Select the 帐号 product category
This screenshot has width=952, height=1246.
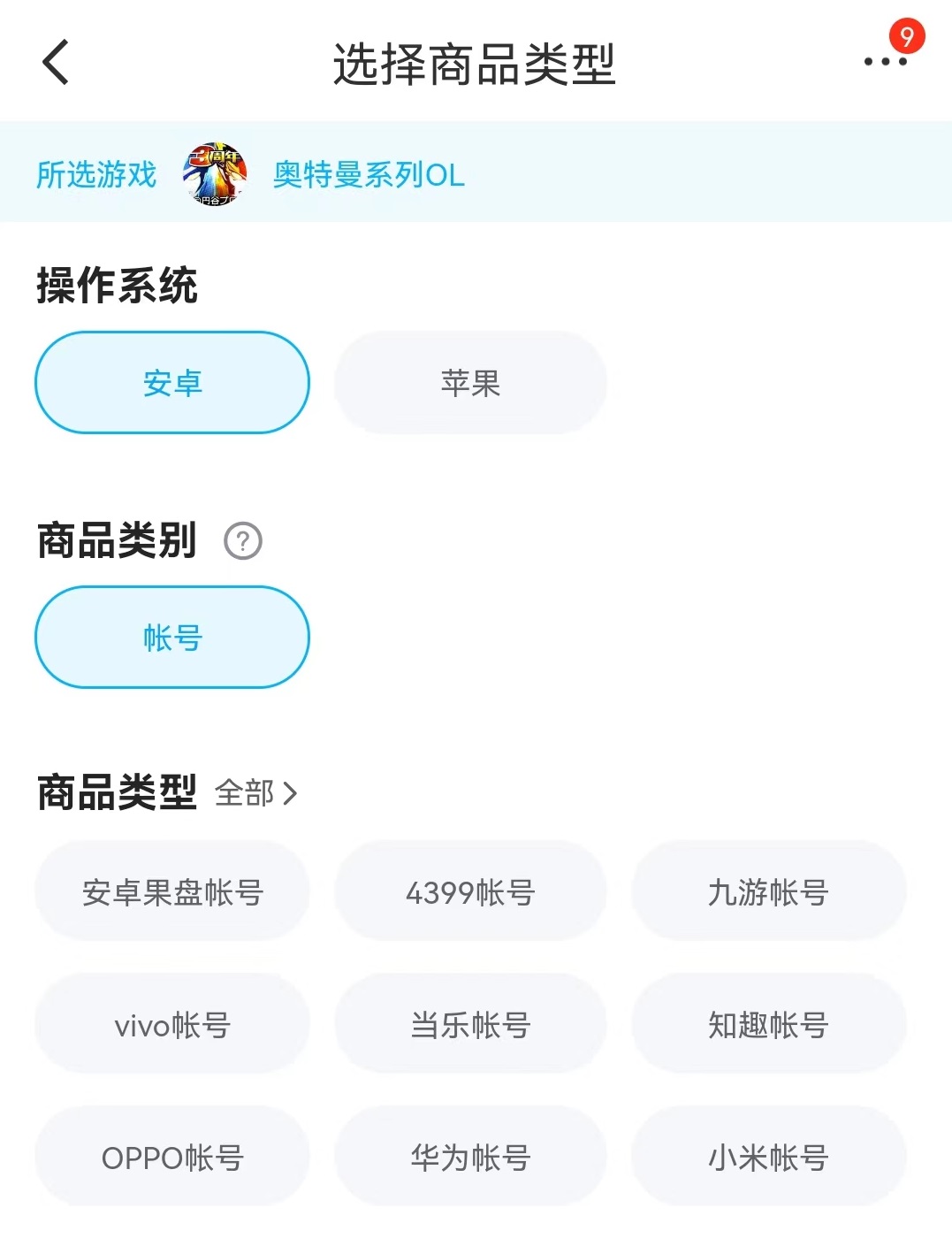click(172, 637)
